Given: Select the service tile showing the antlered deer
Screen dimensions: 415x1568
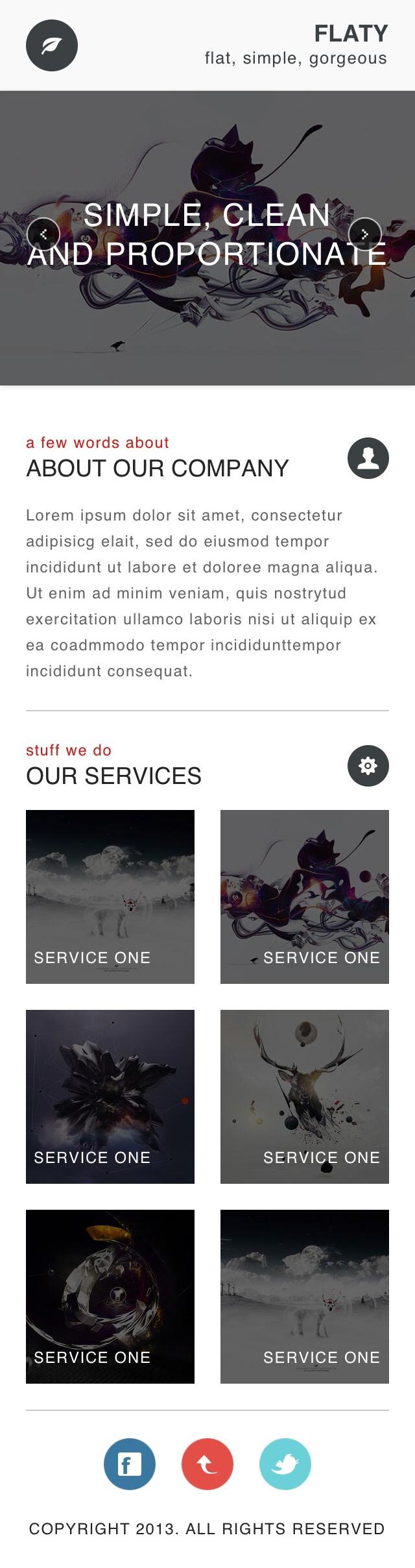Looking at the screenshot, I should (x=305, y=1096).
